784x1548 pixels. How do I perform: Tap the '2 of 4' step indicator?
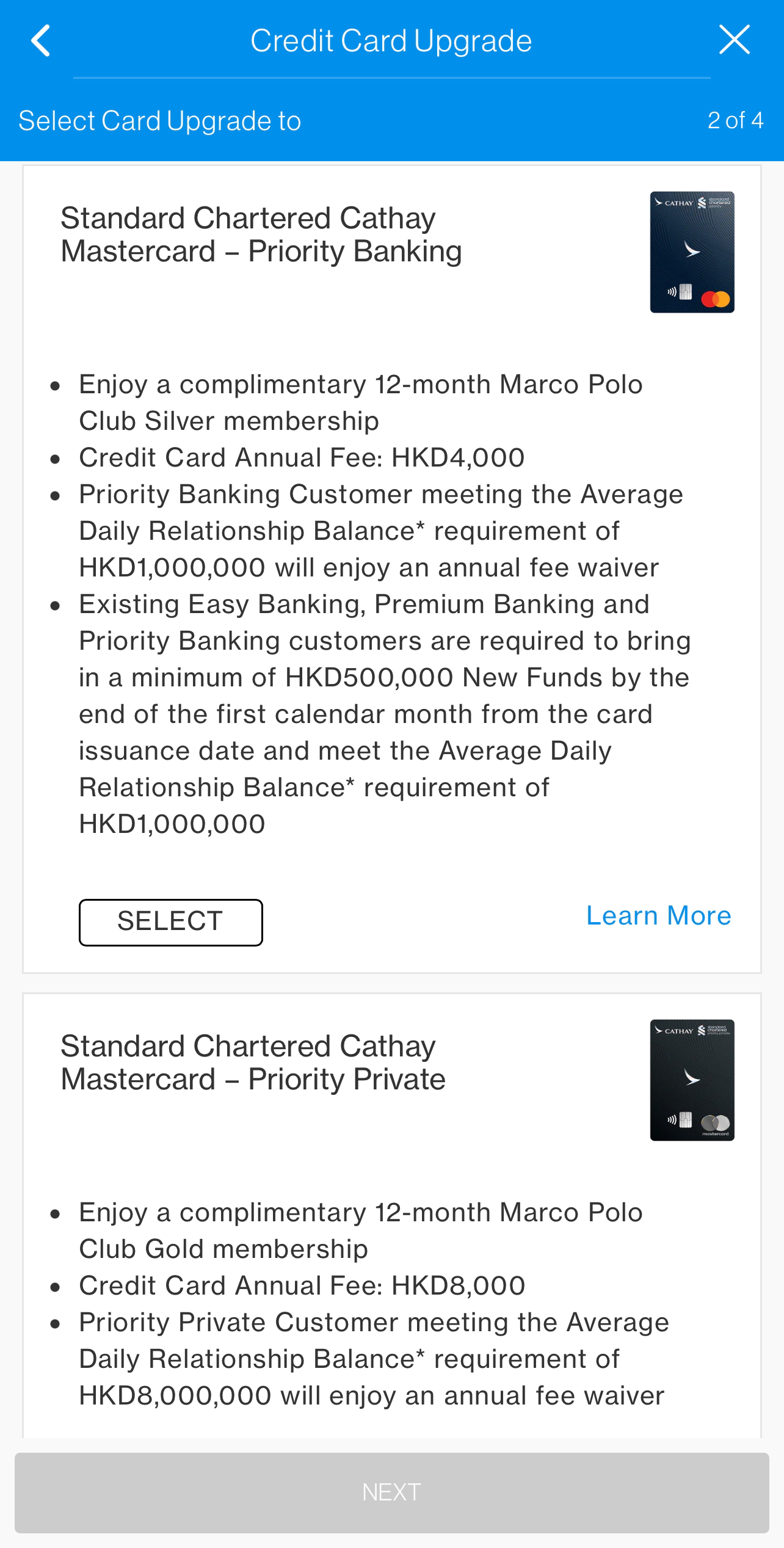[x=735, y=120]
